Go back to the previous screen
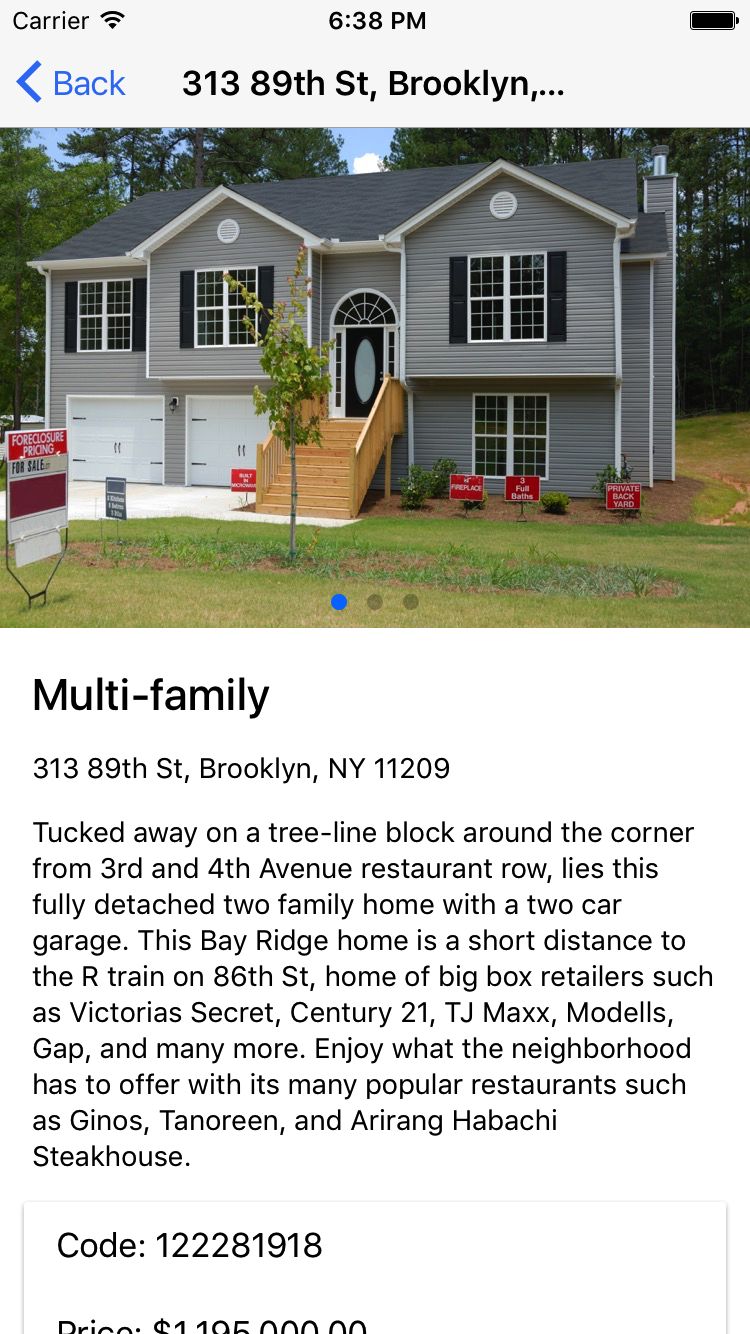Screen dimensions: 750x1334 (70, 83)
